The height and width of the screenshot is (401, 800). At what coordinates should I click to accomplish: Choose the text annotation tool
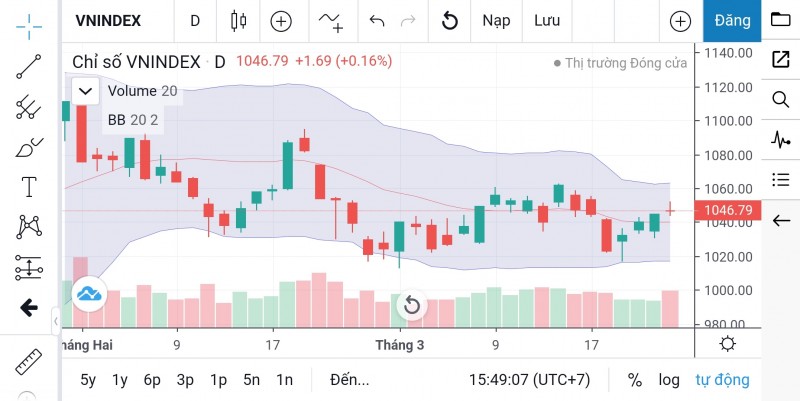pos(29,187)
